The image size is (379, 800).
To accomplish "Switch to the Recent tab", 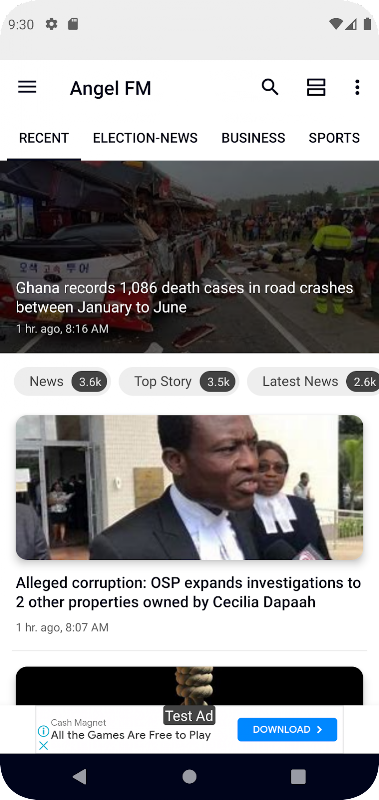I will click(44, 138).
